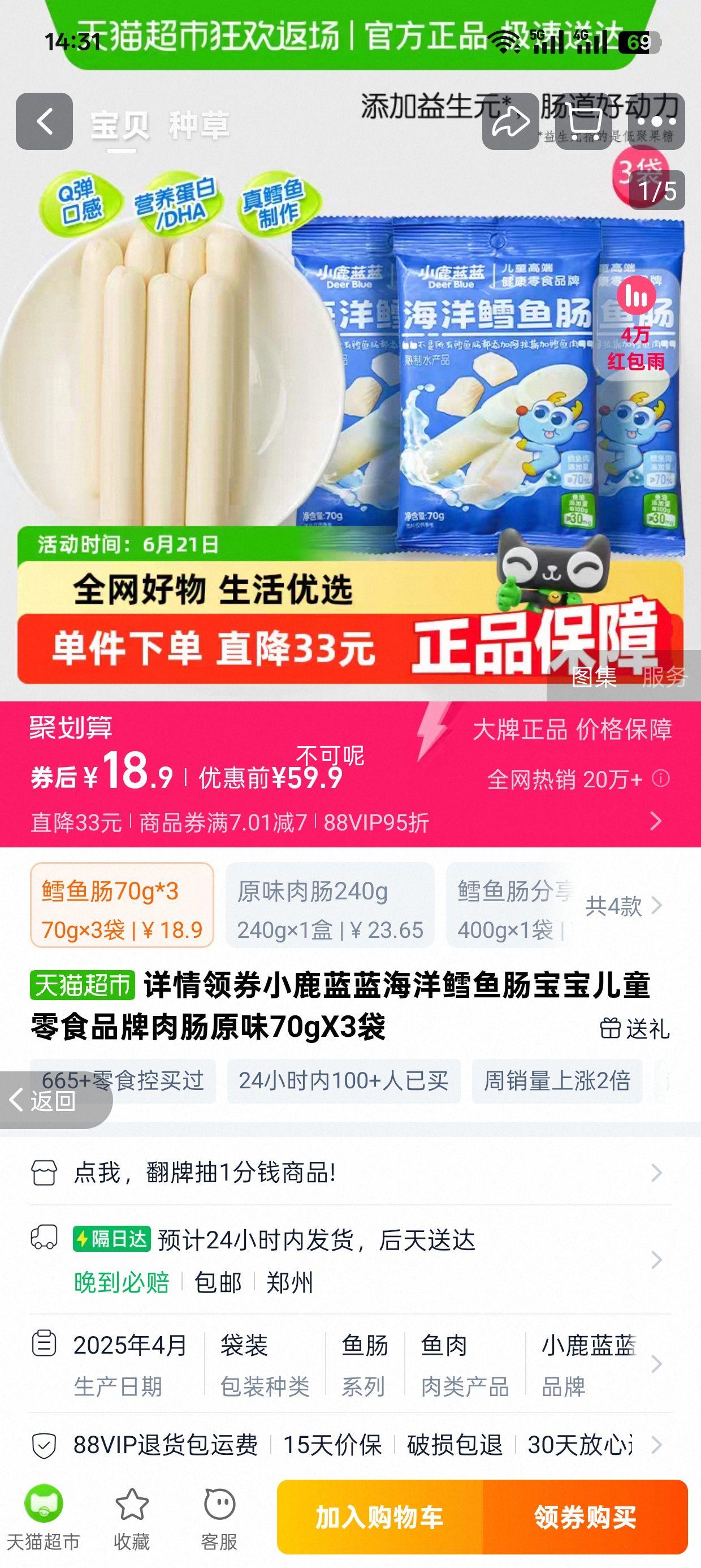The width and height of the screenshot is (701, 1568).
Task: Select the 原味肉肠240g variant
Action: click(330, 905)
